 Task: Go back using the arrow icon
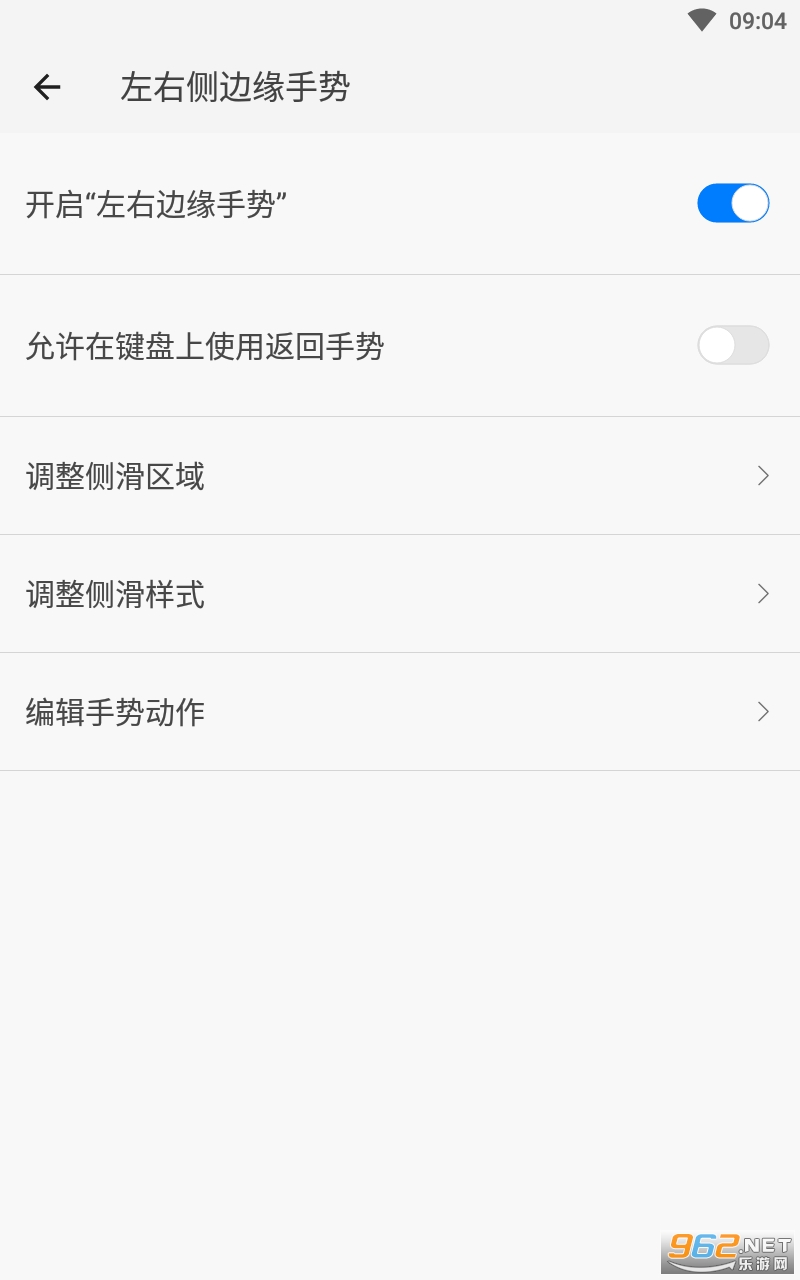47,88
